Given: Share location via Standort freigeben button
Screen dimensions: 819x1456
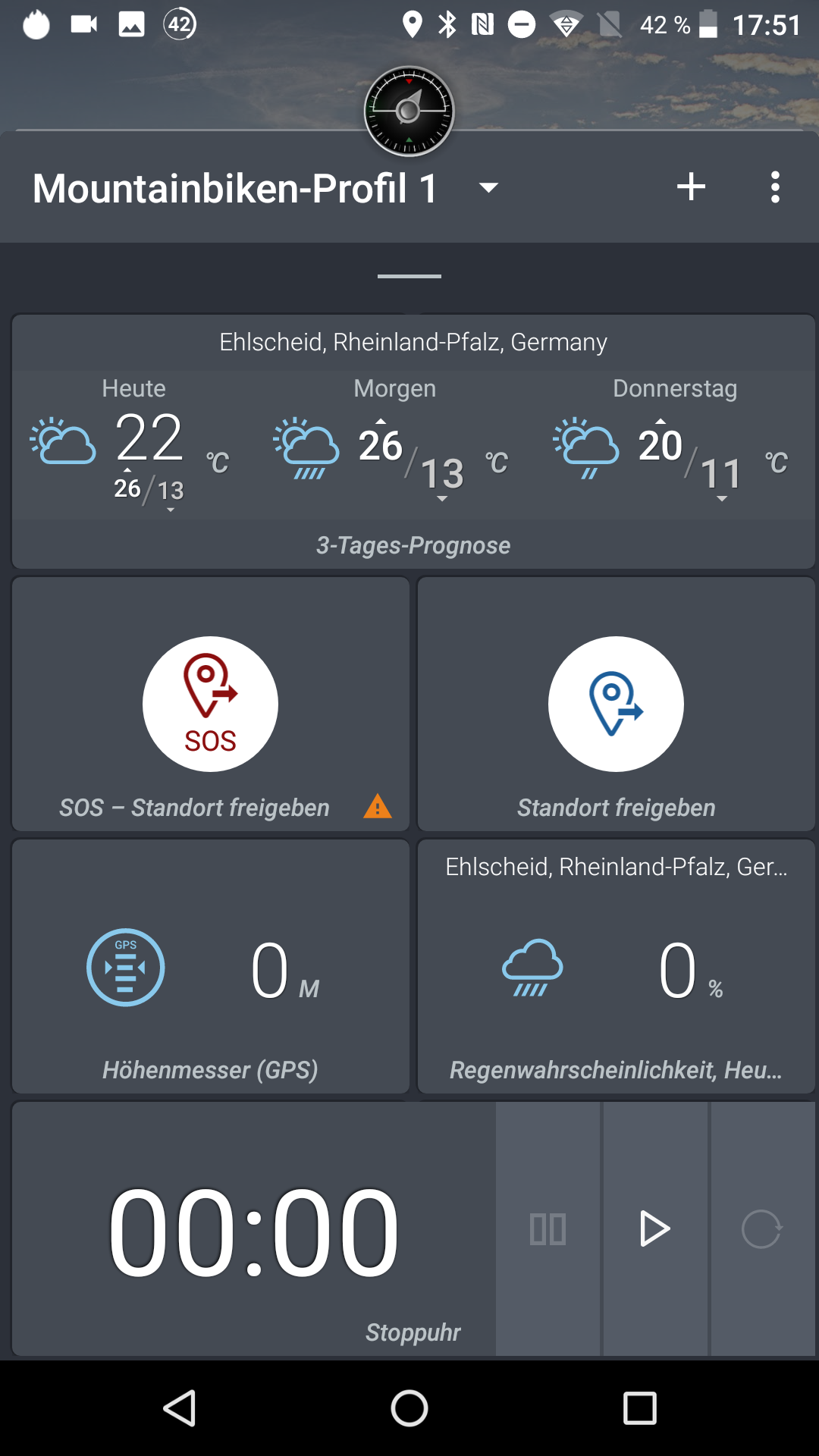Looking at the screenshot, I should click(616, 704).
